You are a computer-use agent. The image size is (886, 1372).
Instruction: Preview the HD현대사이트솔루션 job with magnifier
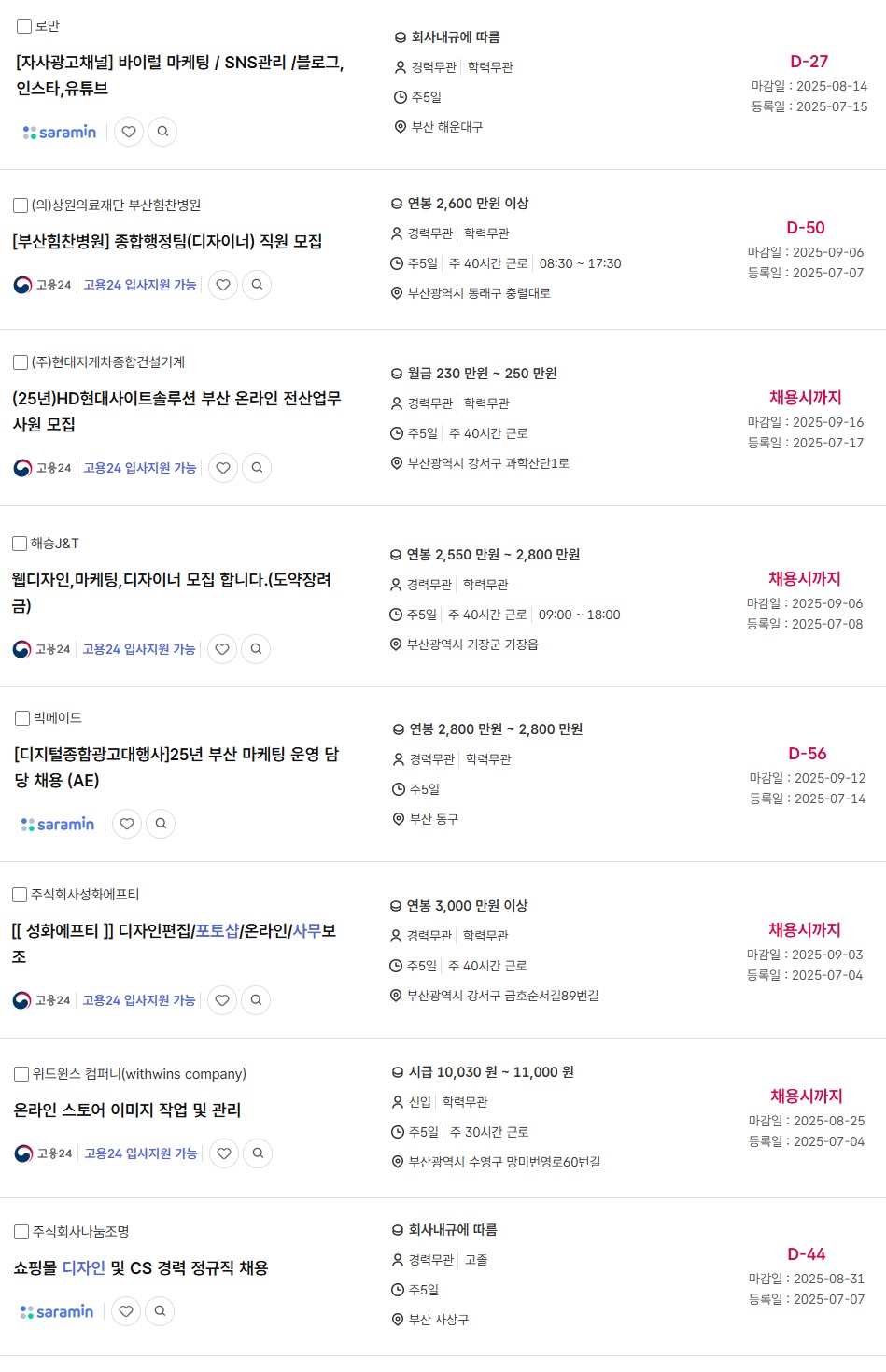(x=257, y=468)
